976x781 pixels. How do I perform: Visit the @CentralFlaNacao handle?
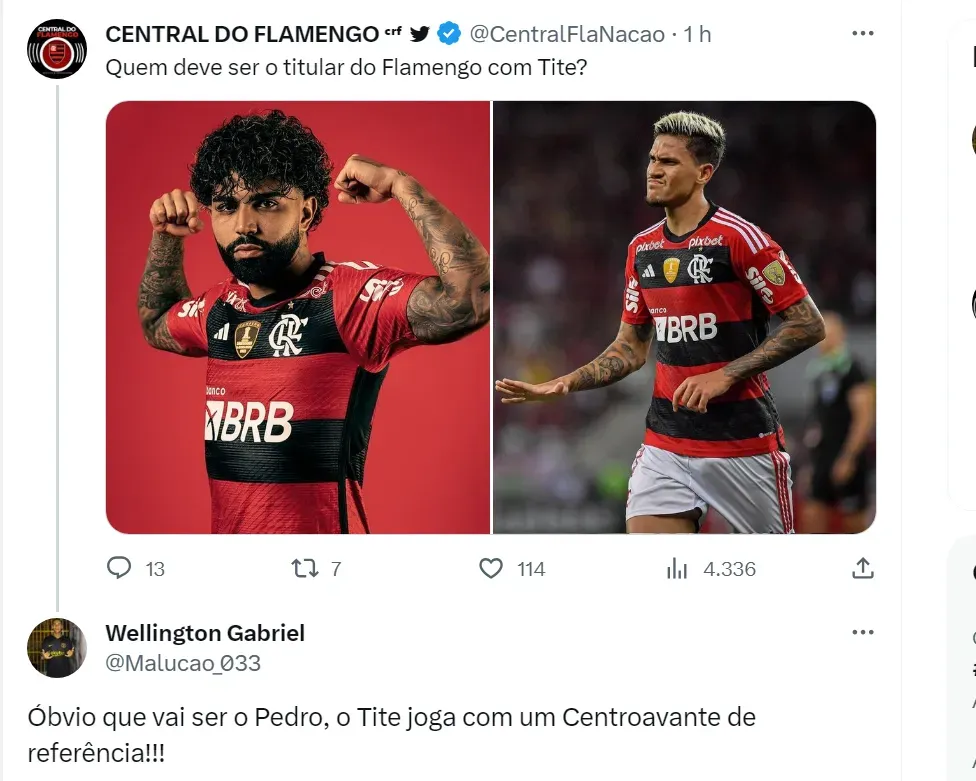click(x=567, y=34)
